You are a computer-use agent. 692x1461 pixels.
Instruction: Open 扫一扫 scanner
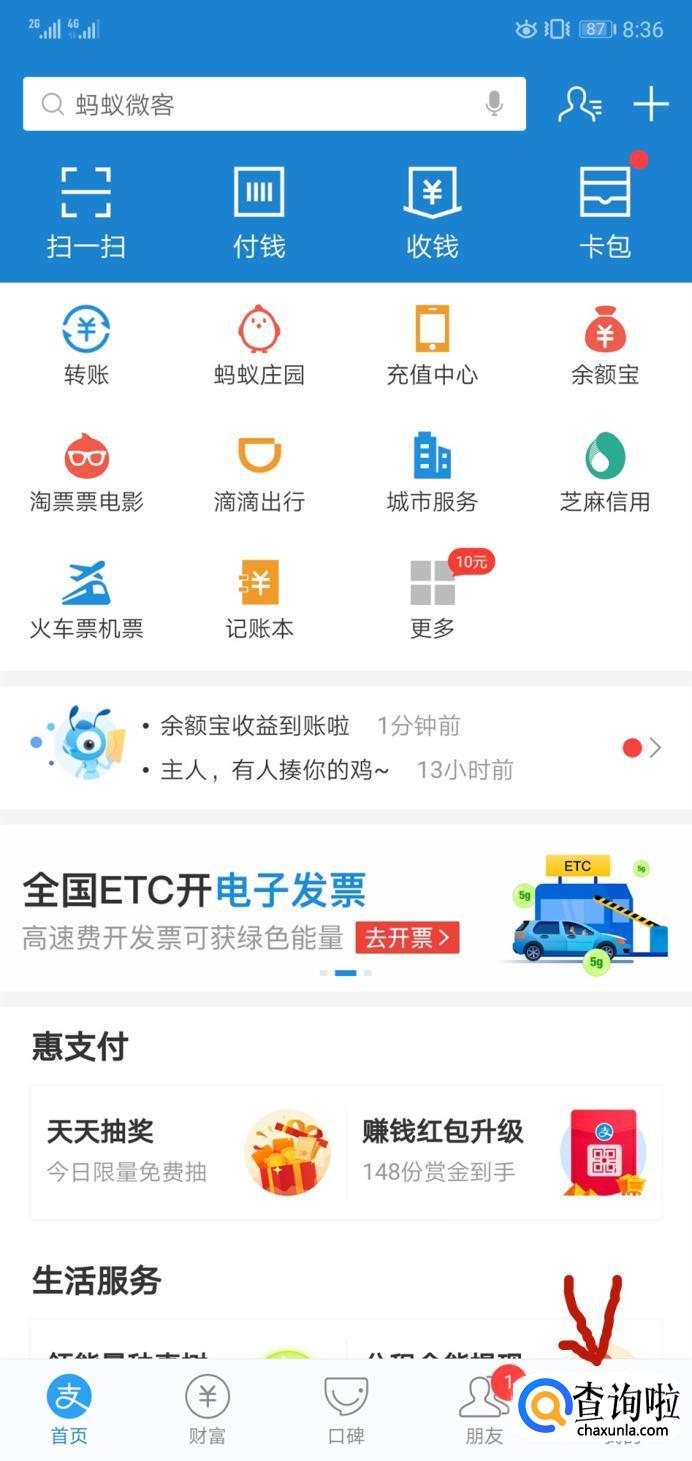click(x=86, y=212)
